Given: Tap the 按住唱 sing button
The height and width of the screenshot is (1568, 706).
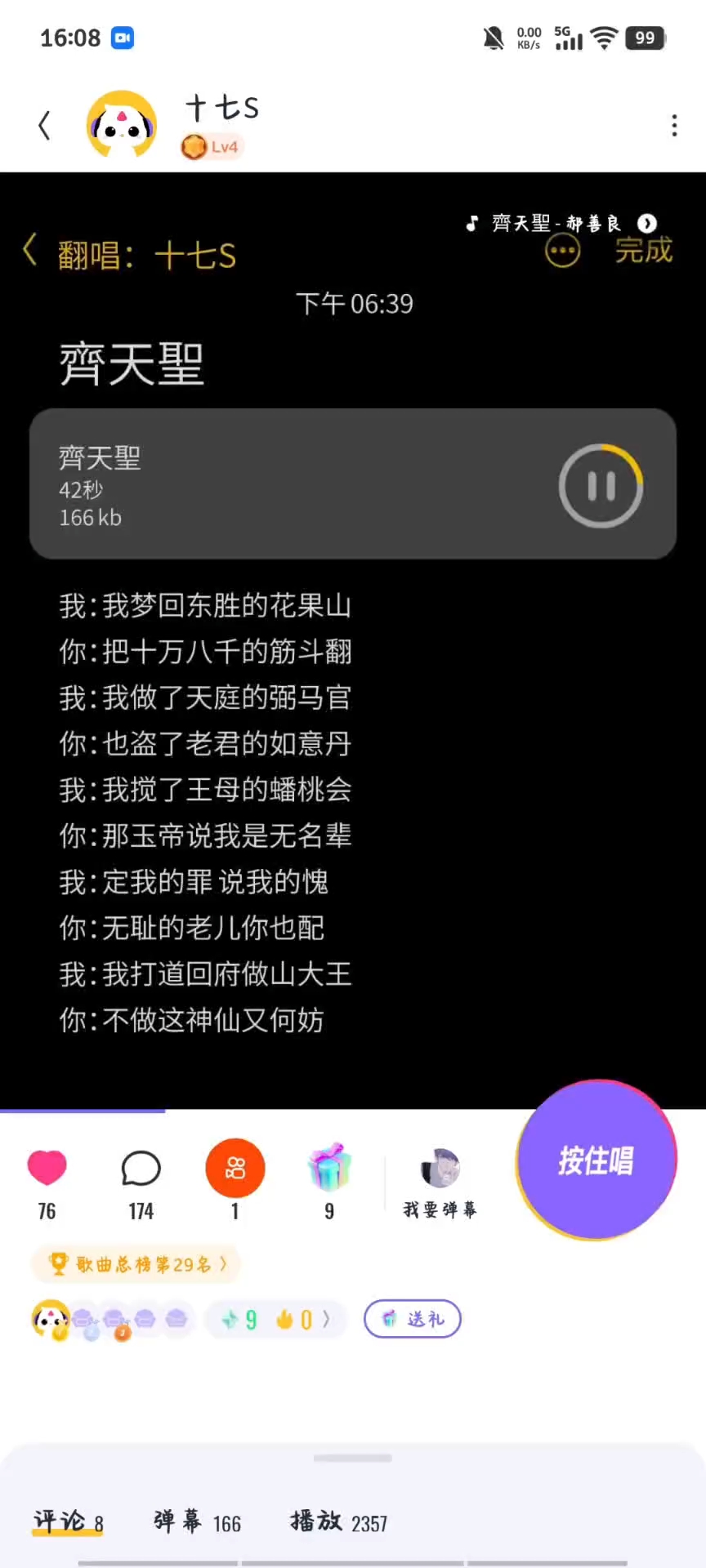Looking at the screenshot, I should coord(597,1160).
